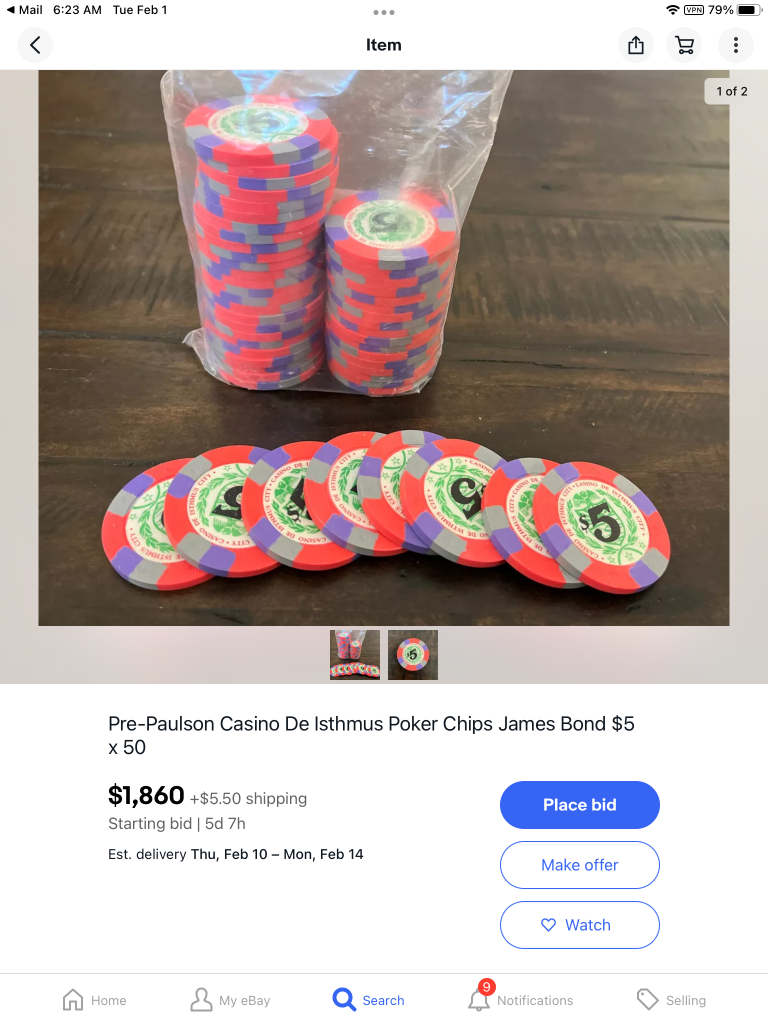Switch to the Selling tab
Screen dimensions: 768x1024
coord(672,1000)
